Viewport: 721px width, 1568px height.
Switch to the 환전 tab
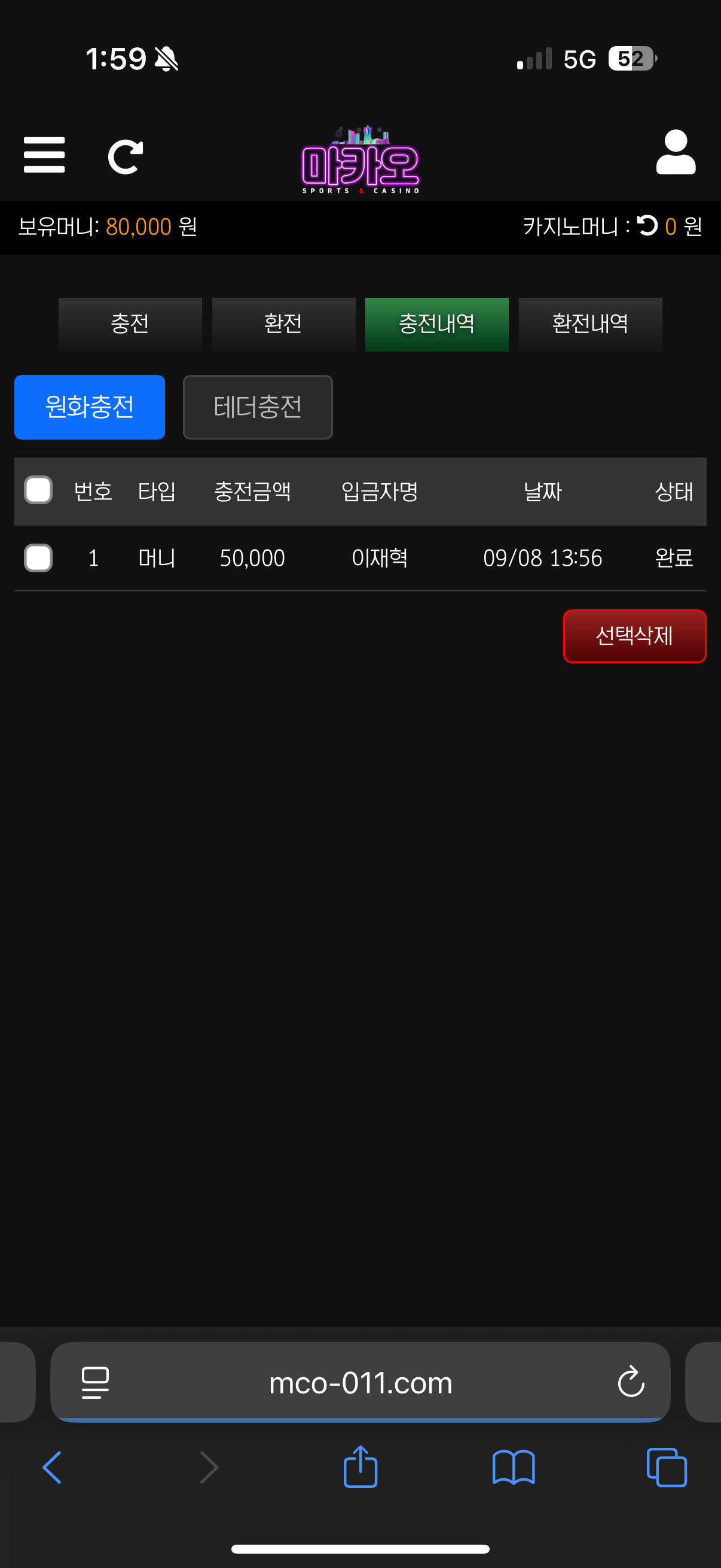click(x=283, y=324)
